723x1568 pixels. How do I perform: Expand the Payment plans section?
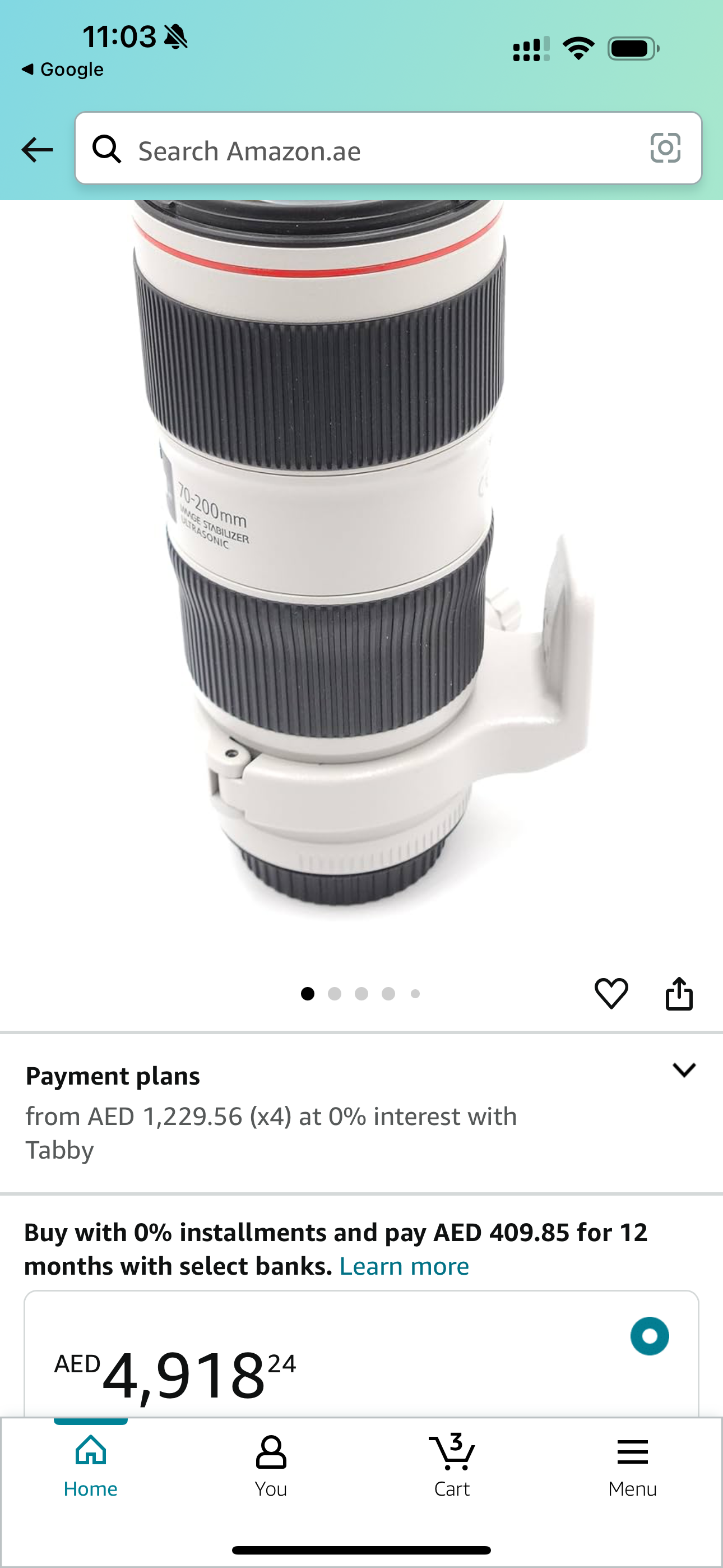(683, 1070)
